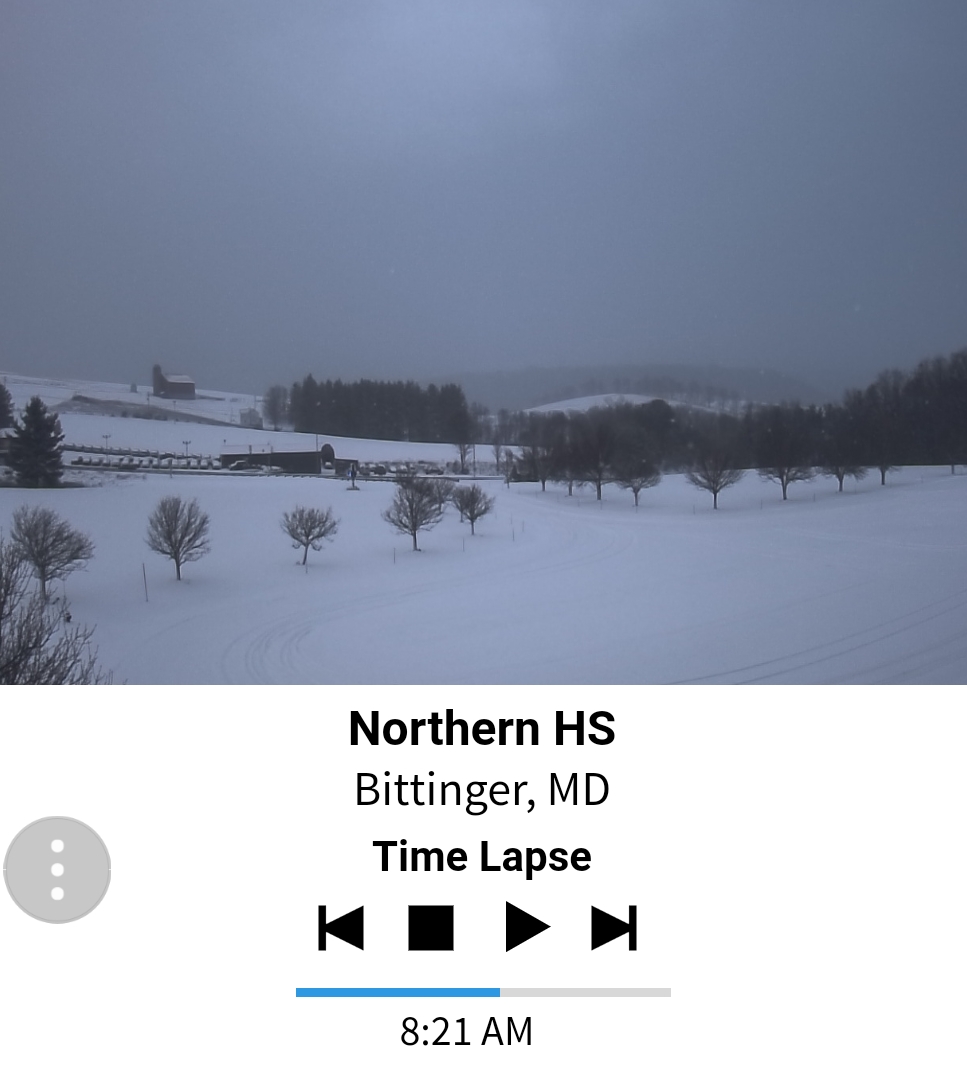Tap the Northern HS webcam image
Screen dimensions: 967x1075
[483, 342]
